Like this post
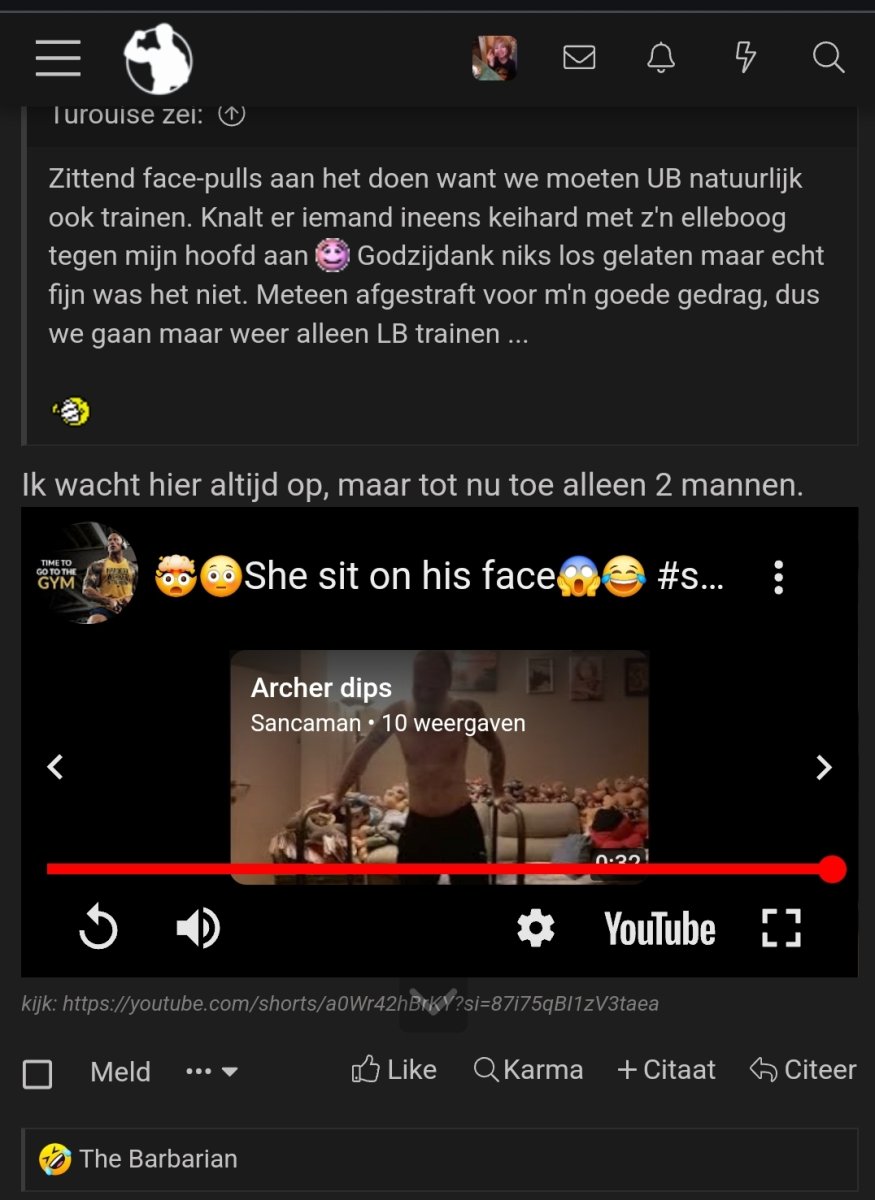Viewport: 875px width, 1200px height. coord(394,1070)
